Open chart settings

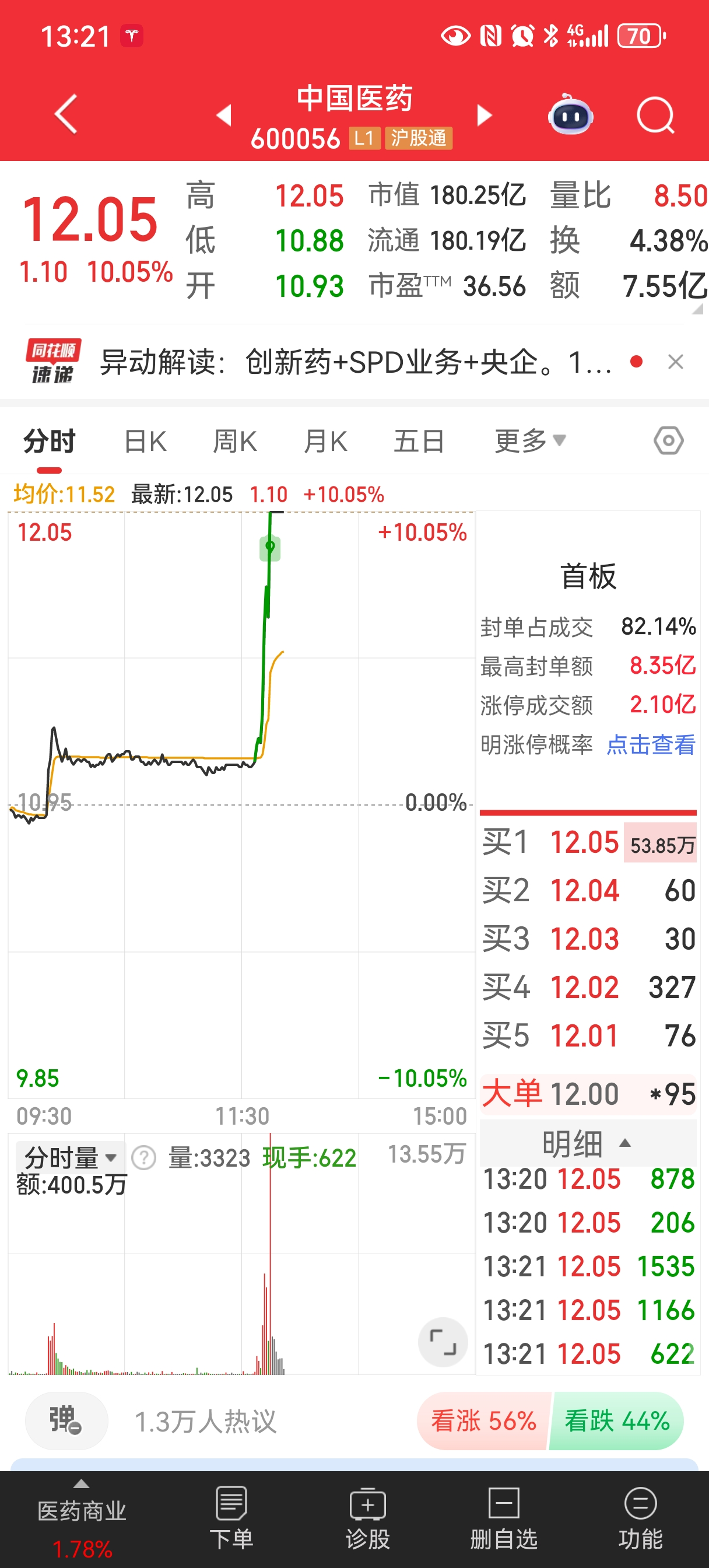point(668,440)
